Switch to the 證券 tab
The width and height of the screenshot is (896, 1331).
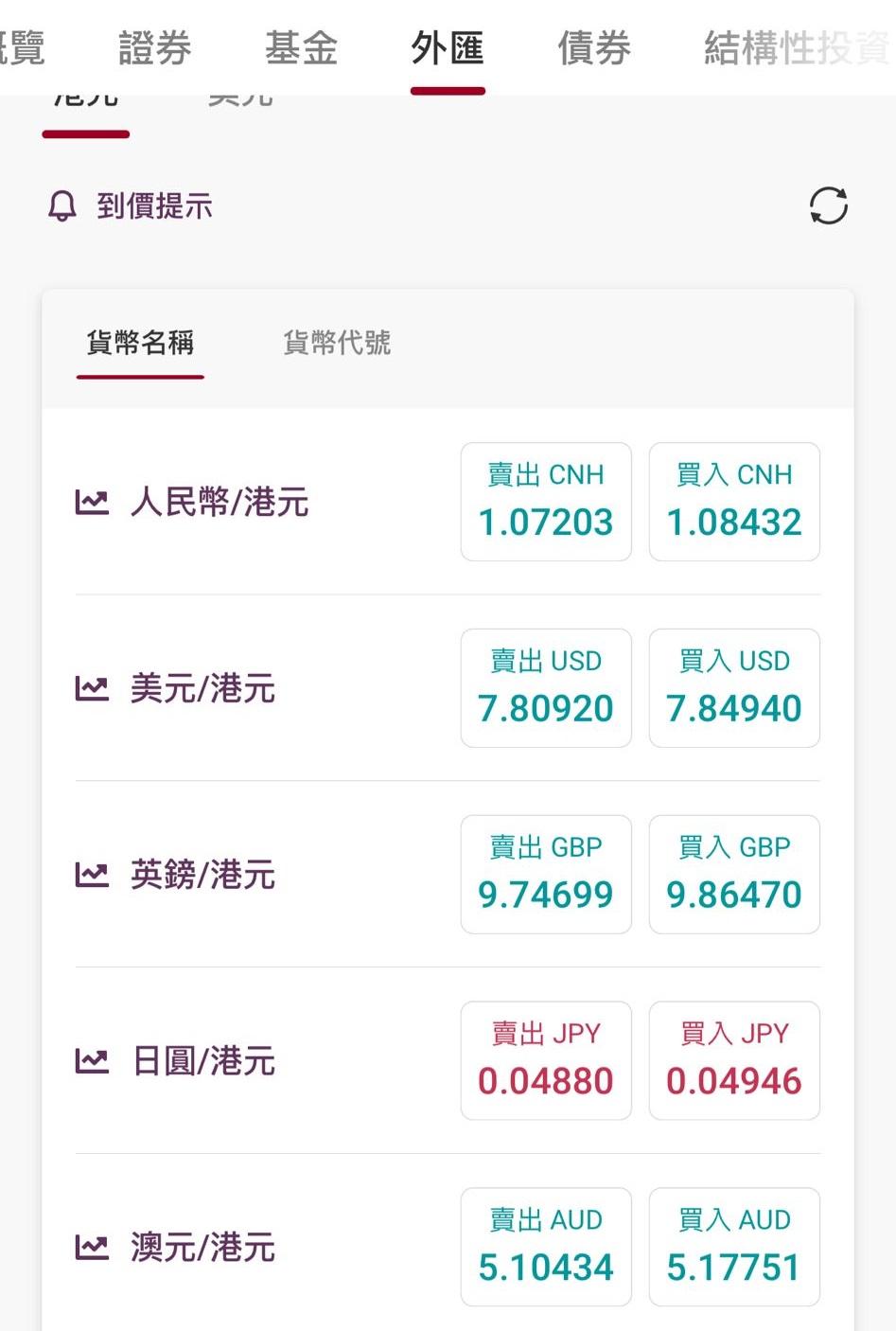(156, 47)
